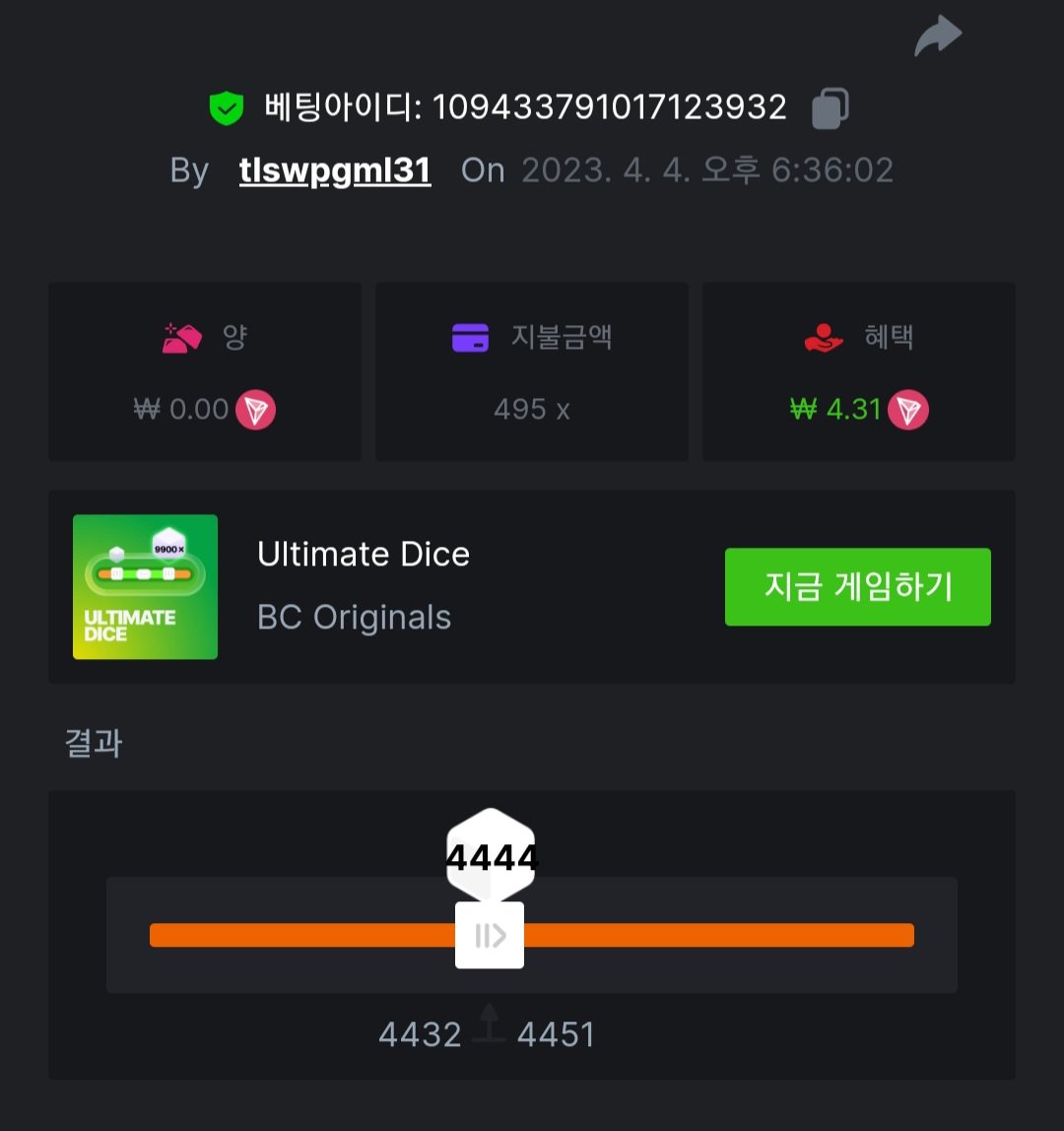Tap the 지금 게임하기 button
Screen dimensions: 1064x1131
(x=857, y=587)
